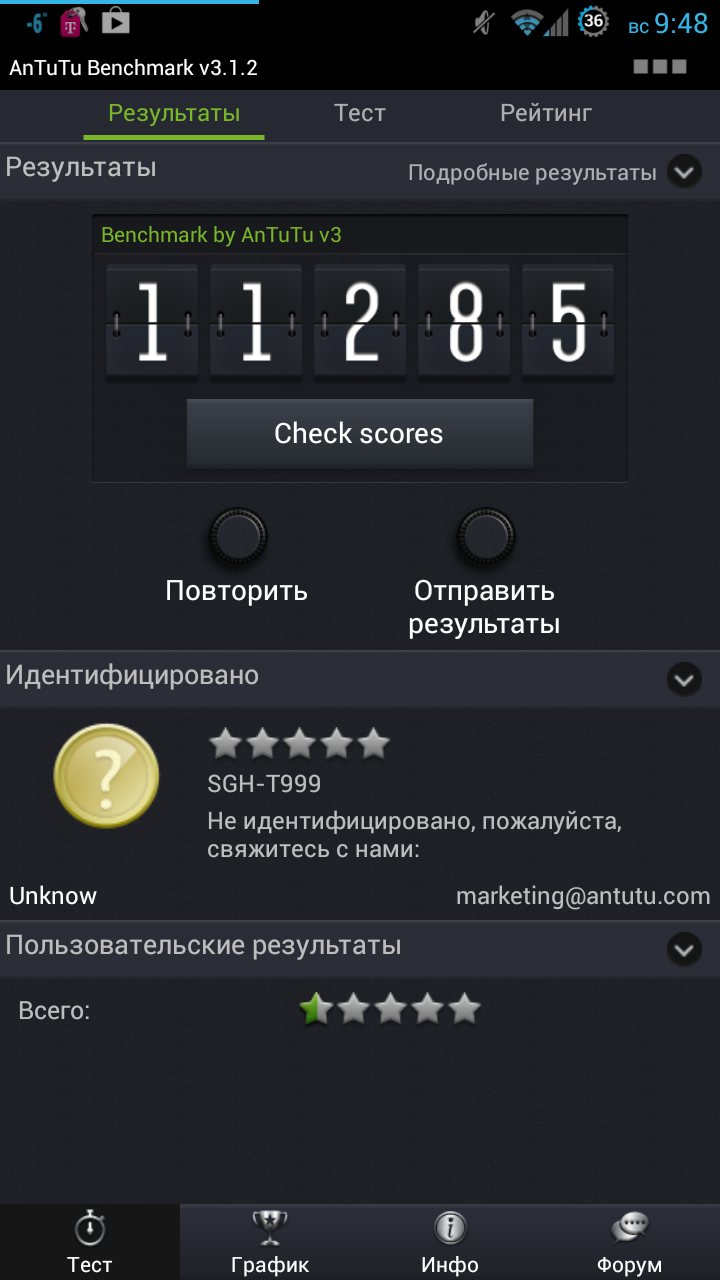Open the overflow menu in title bar
The width and height of the screenshot is (720, 1280).
pyautogui.click(x=660, y=67)
